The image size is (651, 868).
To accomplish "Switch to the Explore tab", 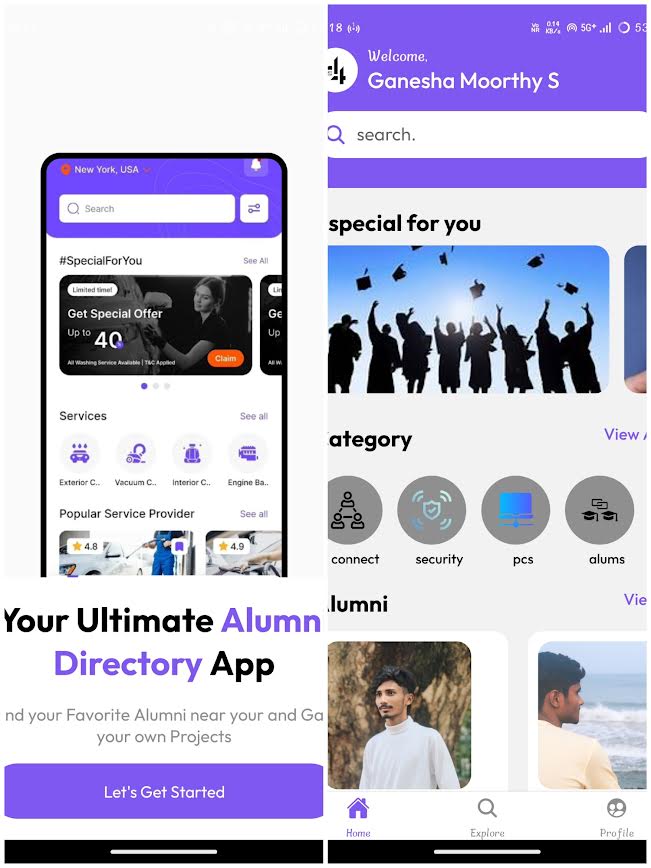I will (487, 816).
